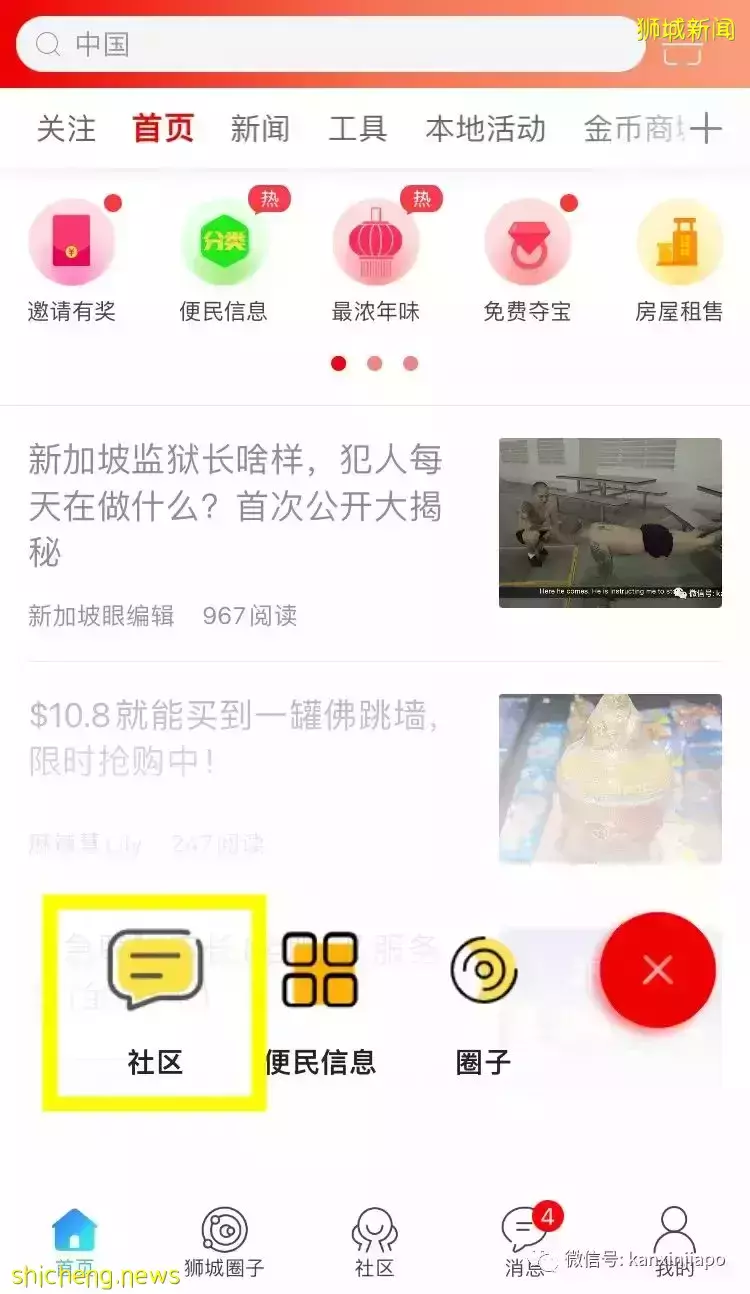Close the popup with the red X button
The image size is (750, 1294).
pos(658,969)
